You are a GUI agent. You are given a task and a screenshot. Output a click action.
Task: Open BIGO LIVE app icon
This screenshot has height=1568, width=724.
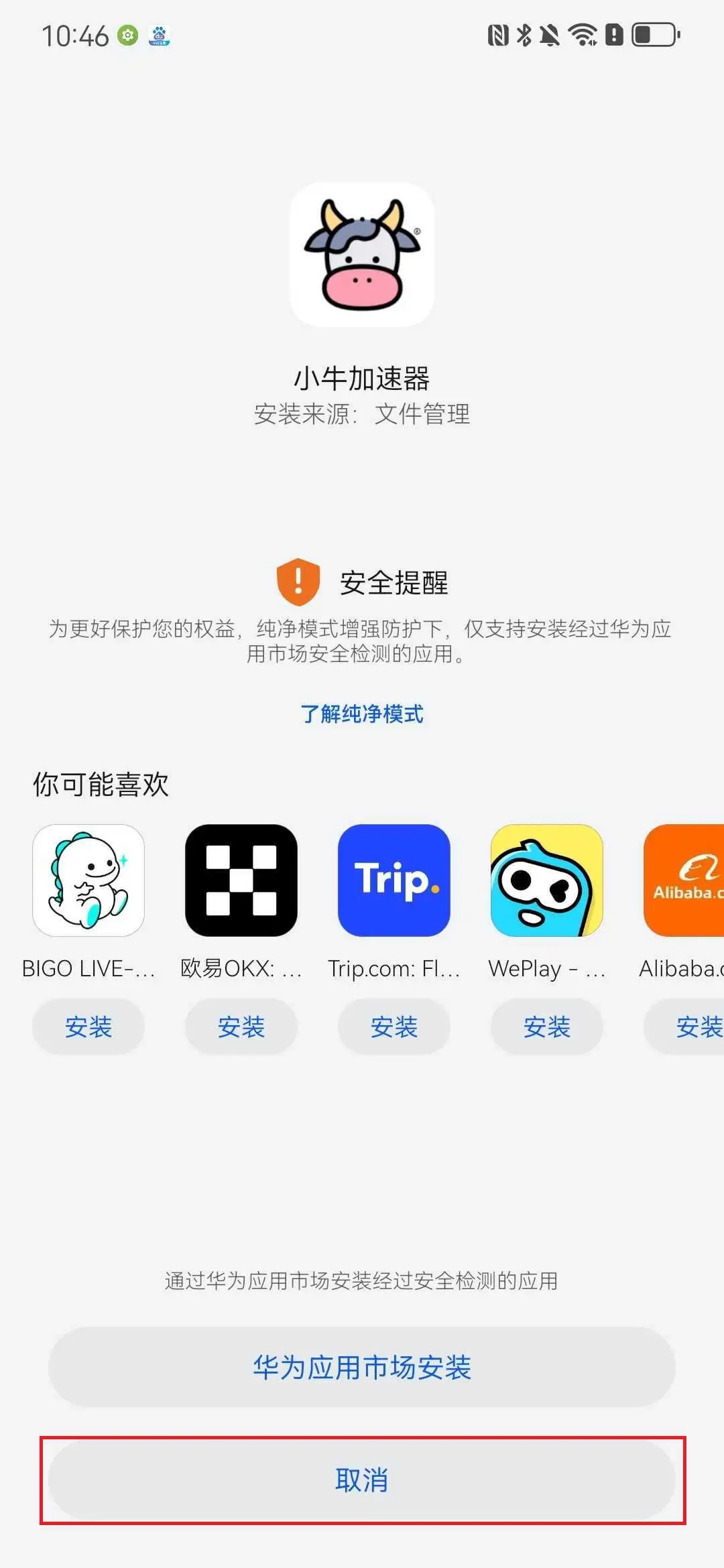pos(88,880)
